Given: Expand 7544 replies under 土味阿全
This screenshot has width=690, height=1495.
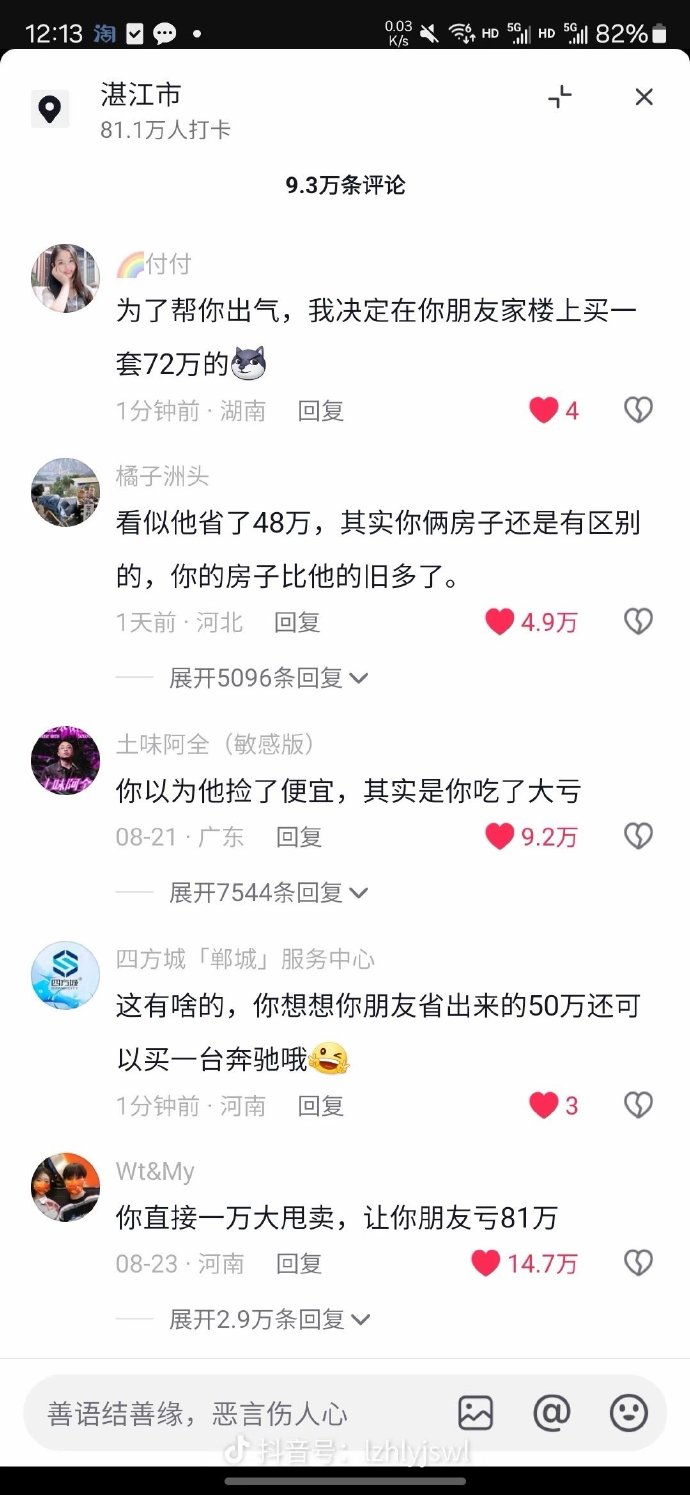Looking at the screenshot, I should 267,892.
